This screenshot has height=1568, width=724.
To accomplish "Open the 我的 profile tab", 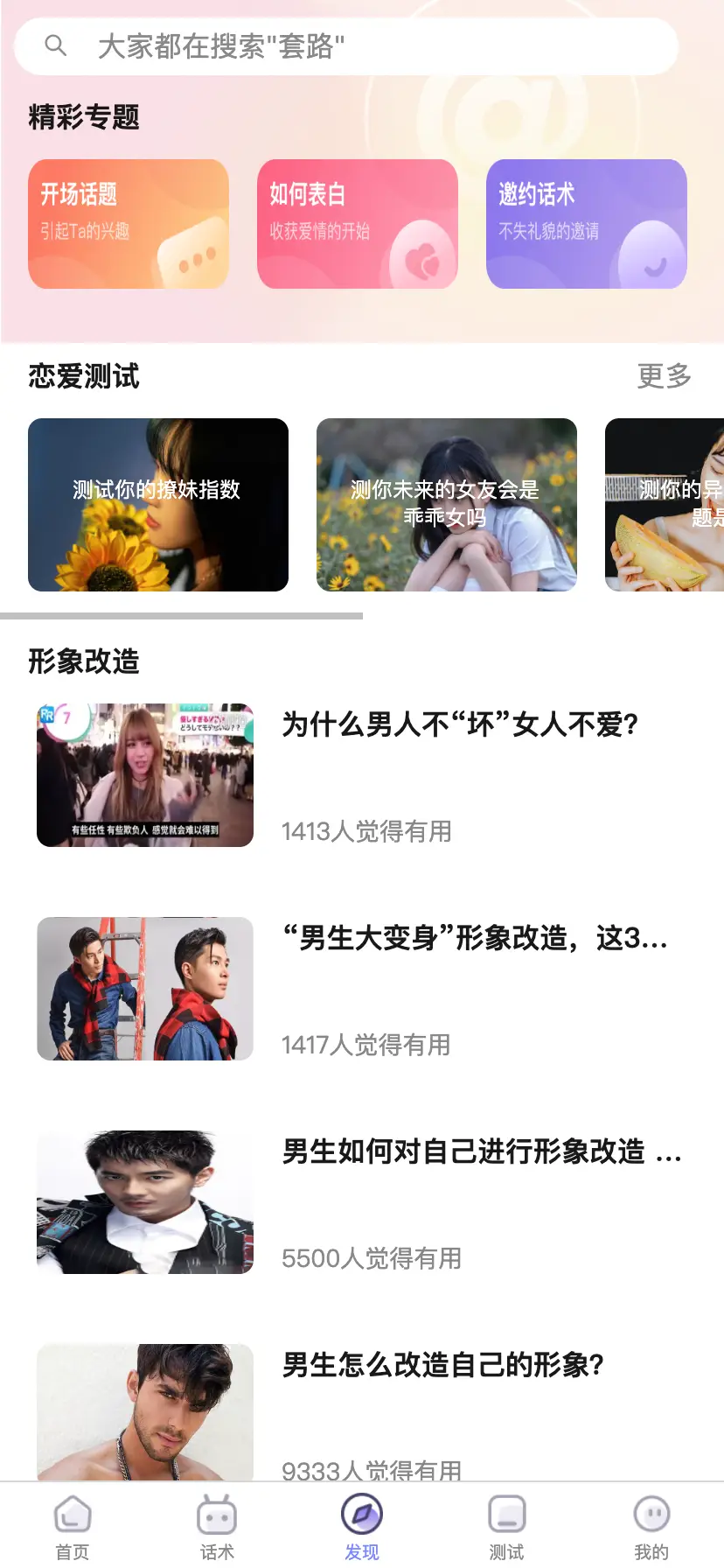I will 651,1527.
